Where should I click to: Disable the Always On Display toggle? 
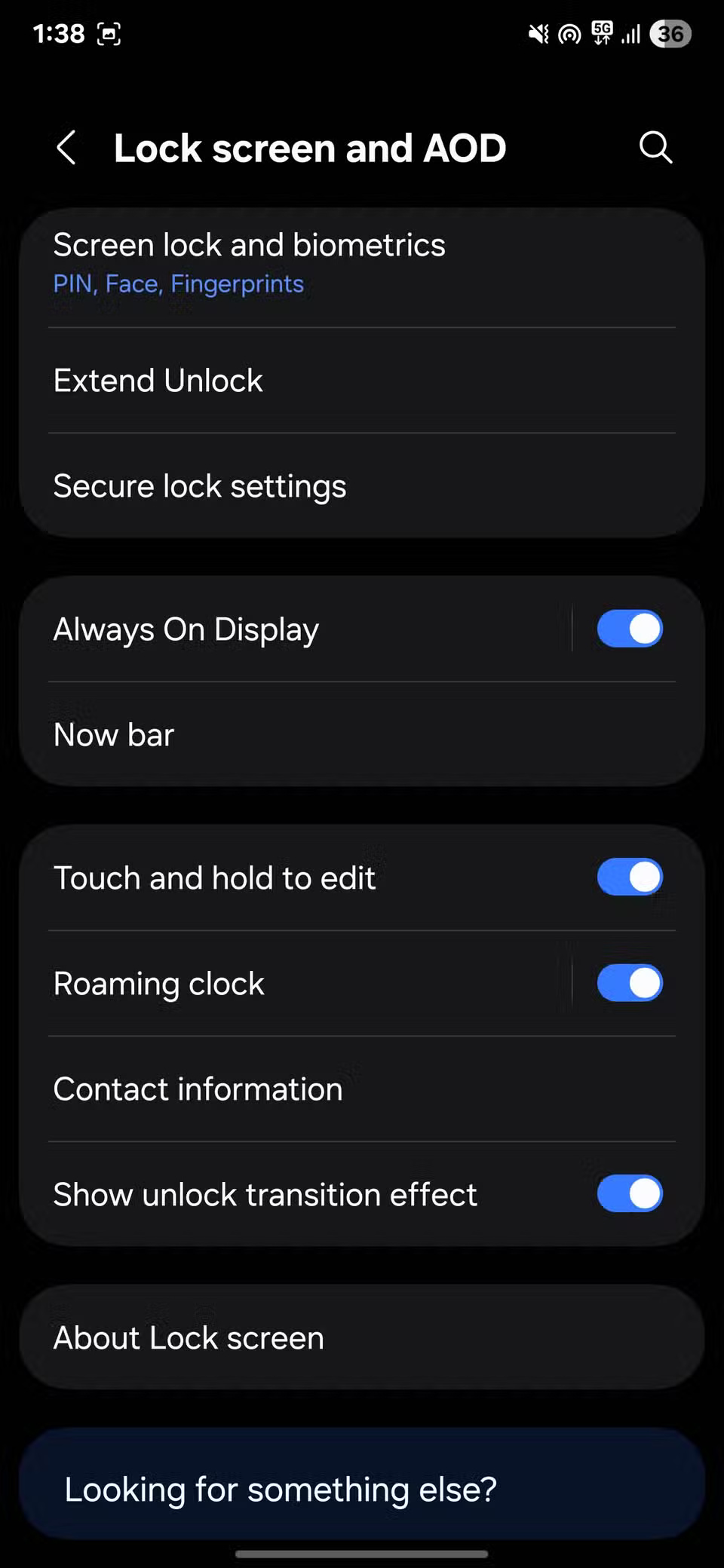point(630,628)
